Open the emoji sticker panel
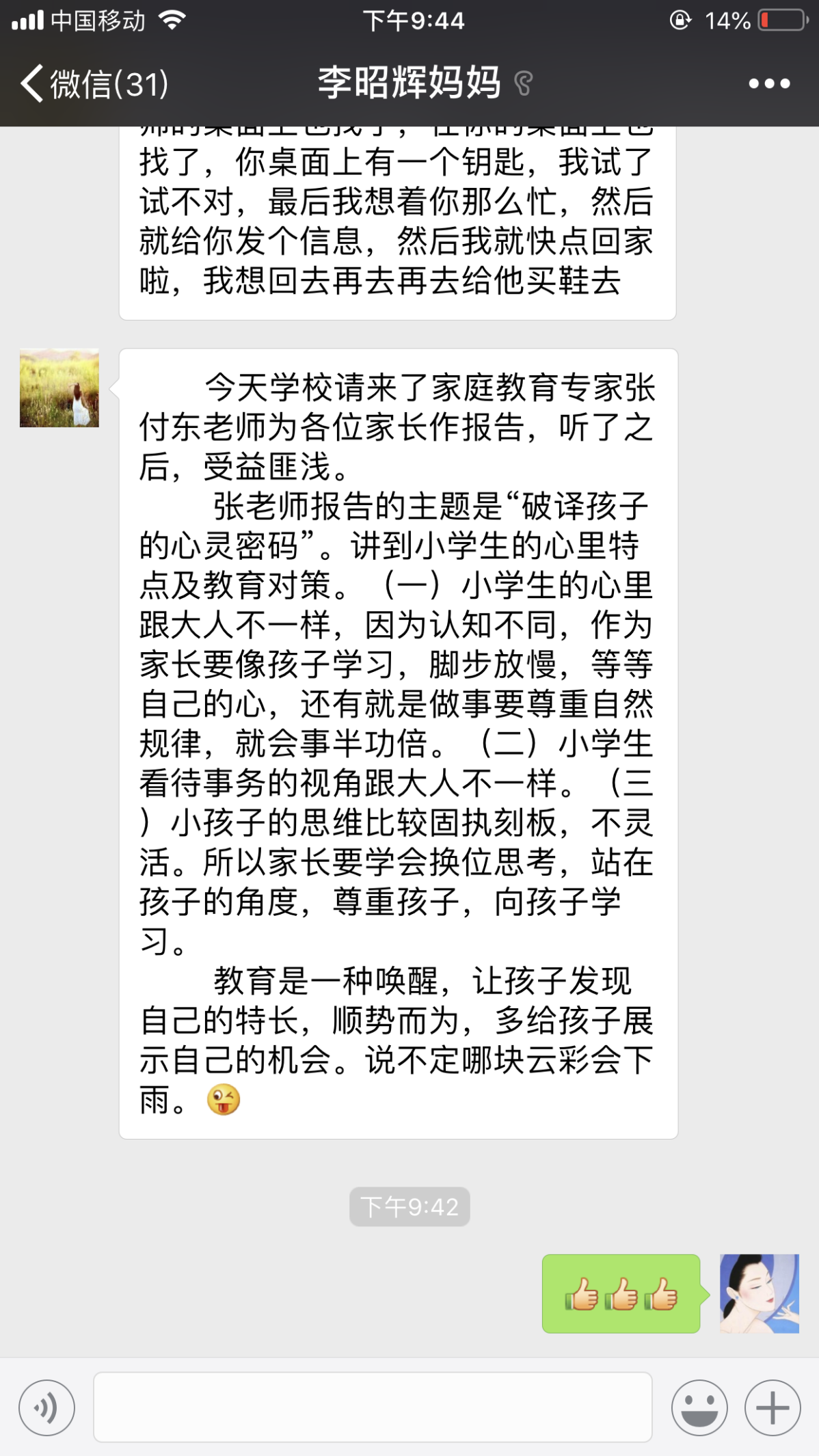The width and height of the screenshot is (819, 1456). point(699,1407)
